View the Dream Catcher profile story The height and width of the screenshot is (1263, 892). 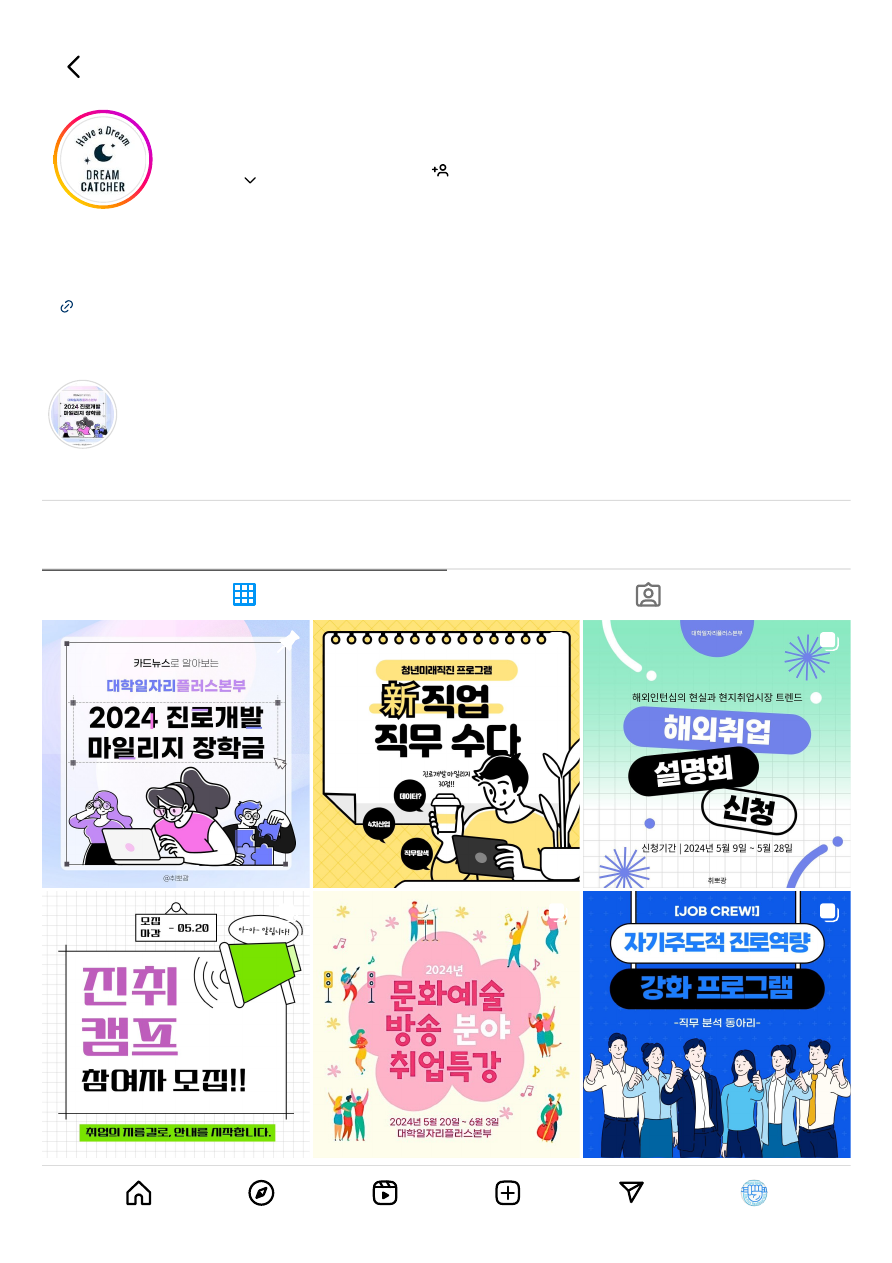[x=103, y=160]
